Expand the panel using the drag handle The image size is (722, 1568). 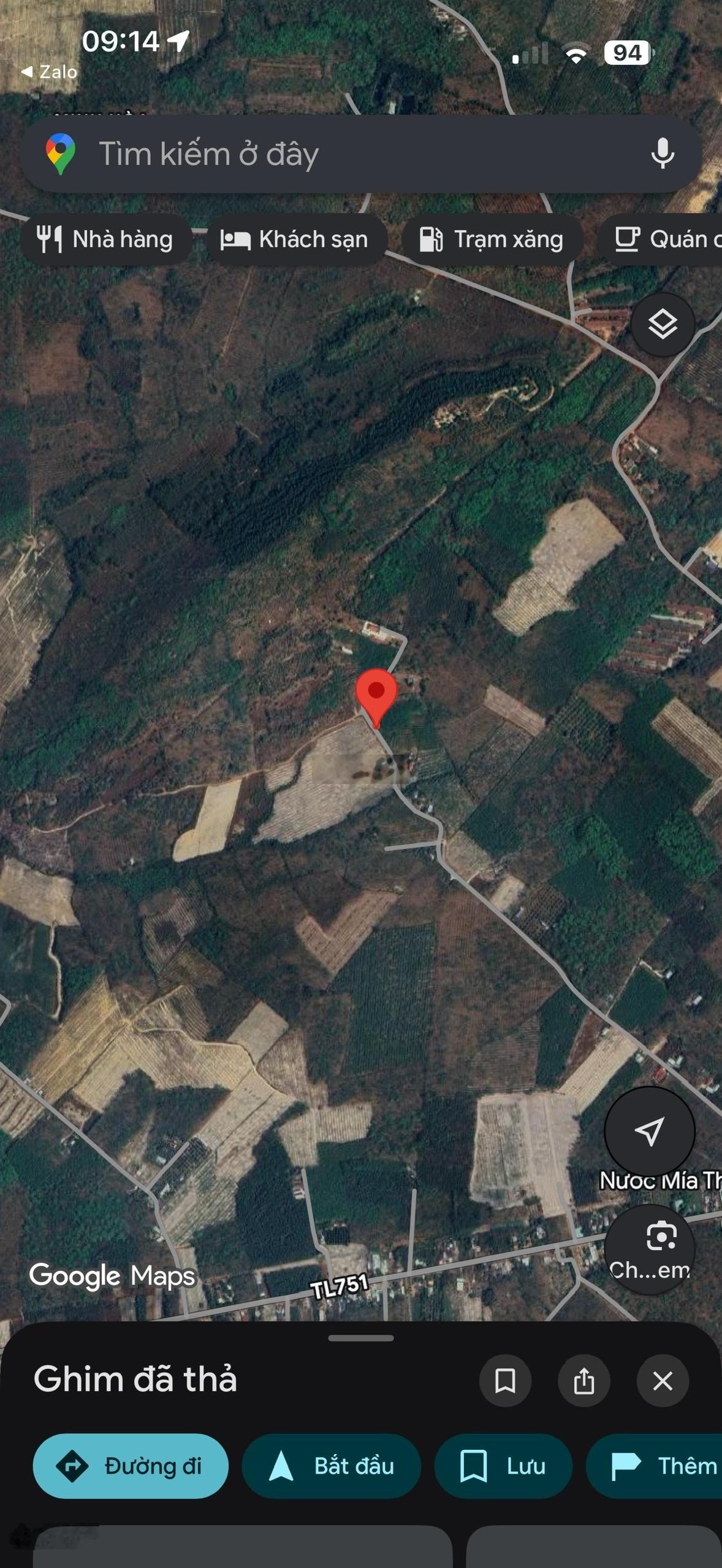coord(360,1338)
